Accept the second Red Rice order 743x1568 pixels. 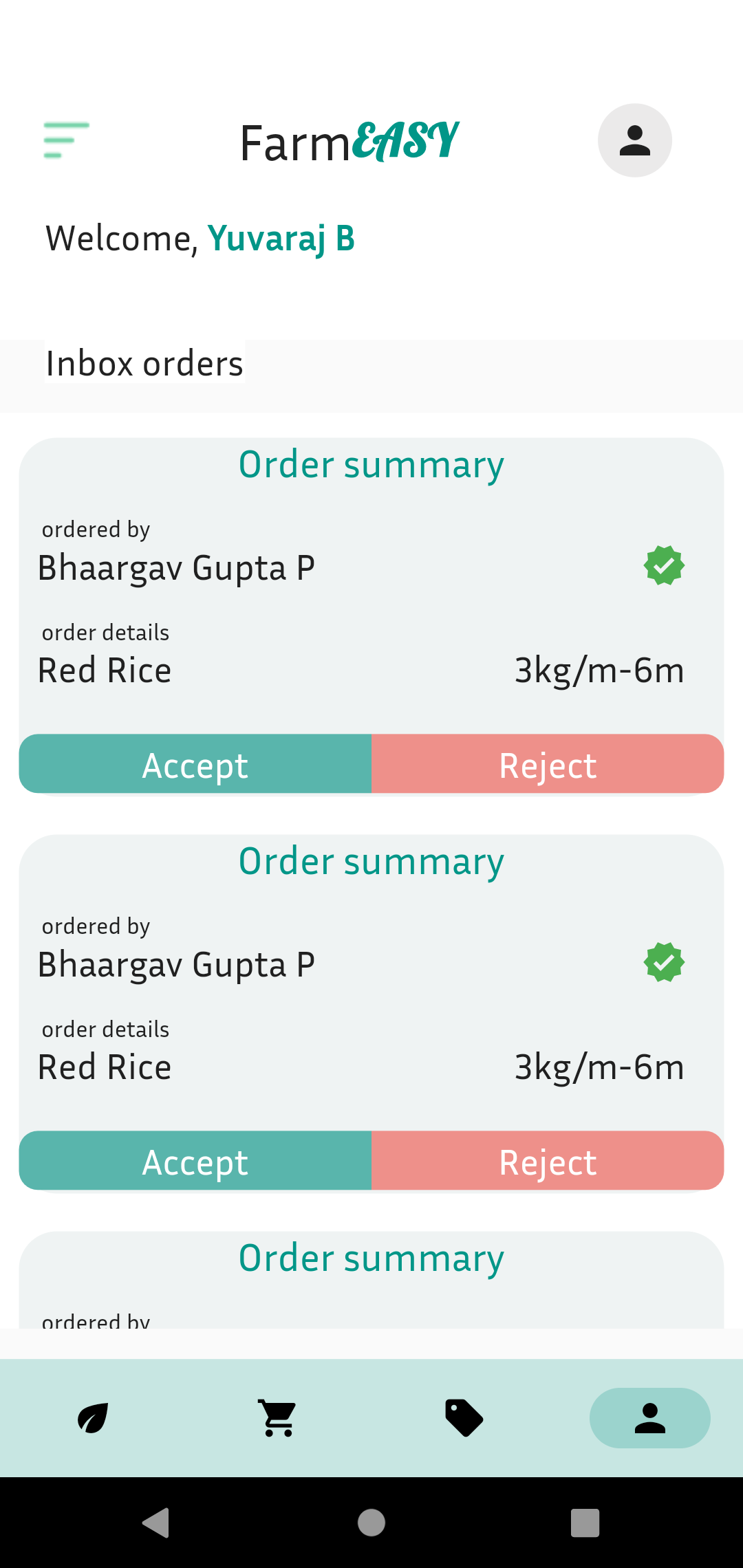pyautogui.click(x=195, y=1161)
